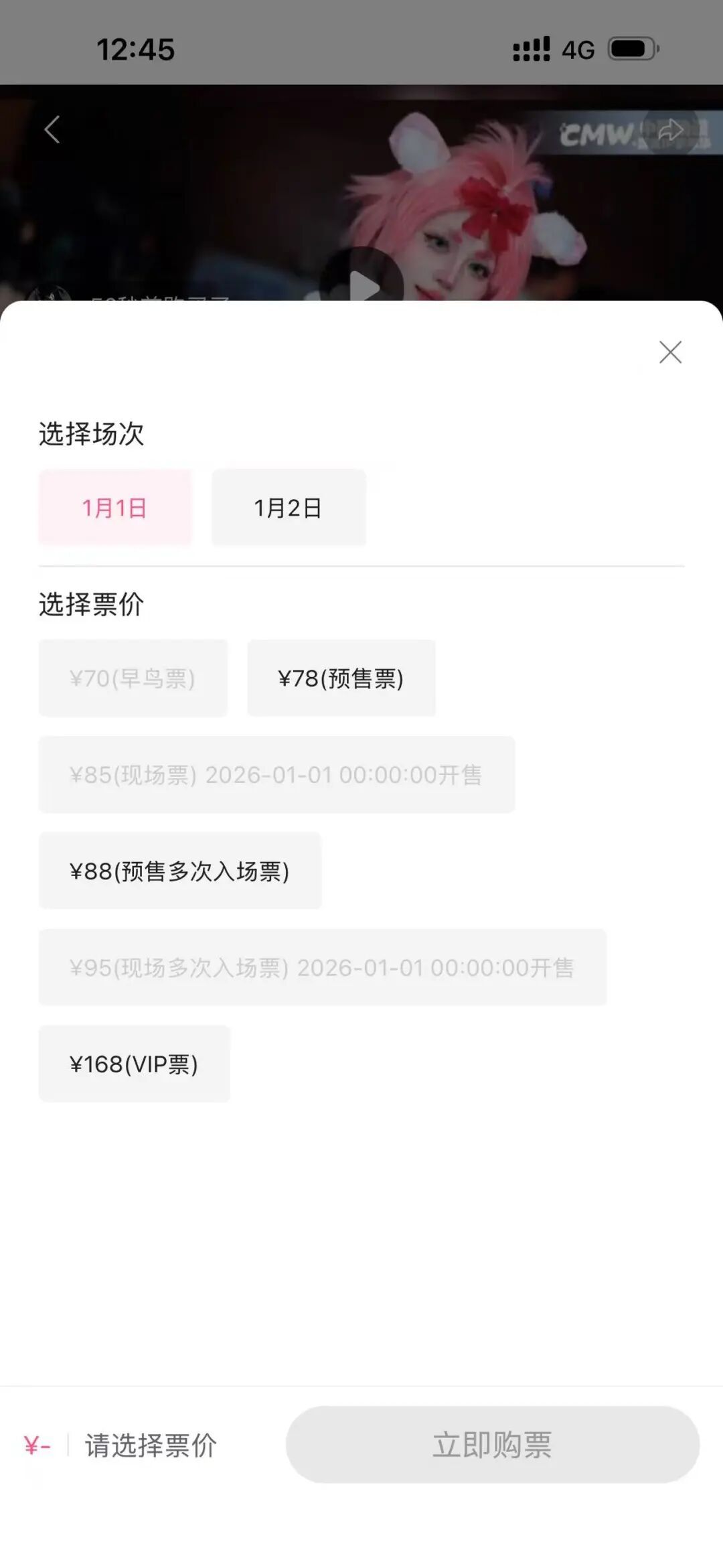This screenshot has height=1568, width=723.
Task: Choose the ¥78 预售票 ticket
Action: click(x=341, y=679)
